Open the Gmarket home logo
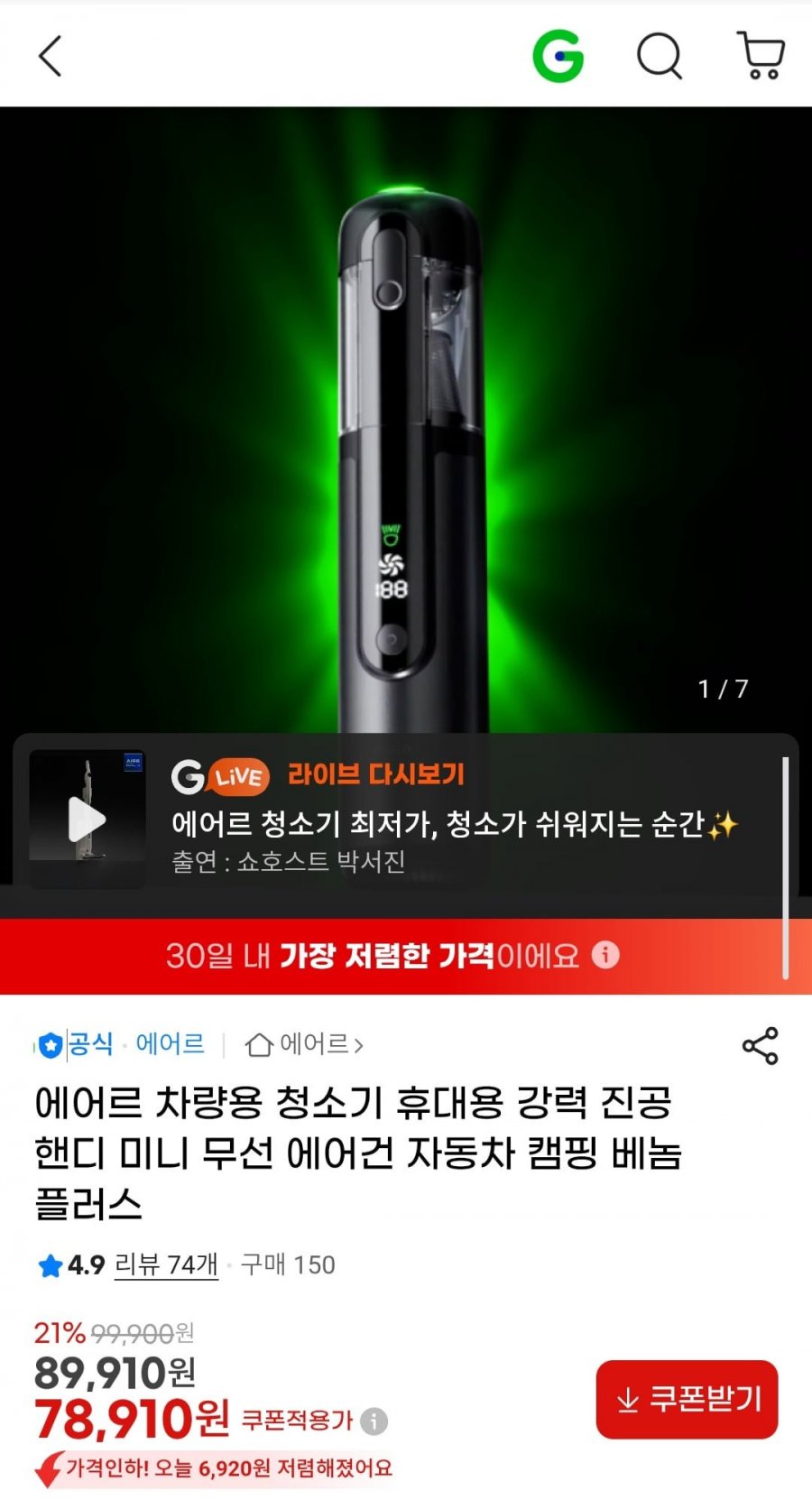The width and height of the screenshot is (812, 1500). (558, 57)
